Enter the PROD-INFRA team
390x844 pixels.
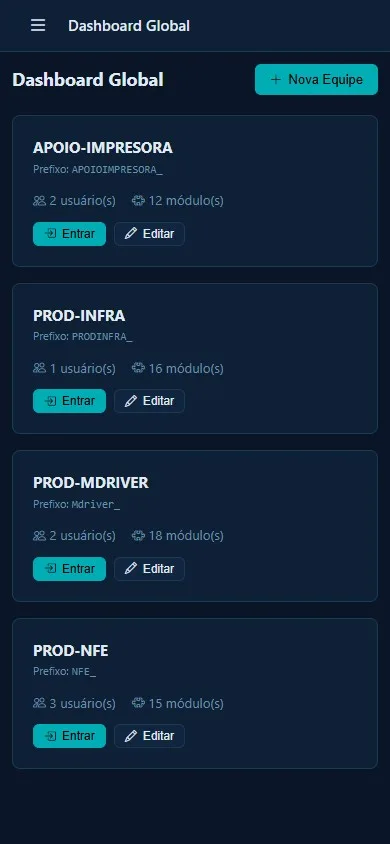click(x=69, y=401)
